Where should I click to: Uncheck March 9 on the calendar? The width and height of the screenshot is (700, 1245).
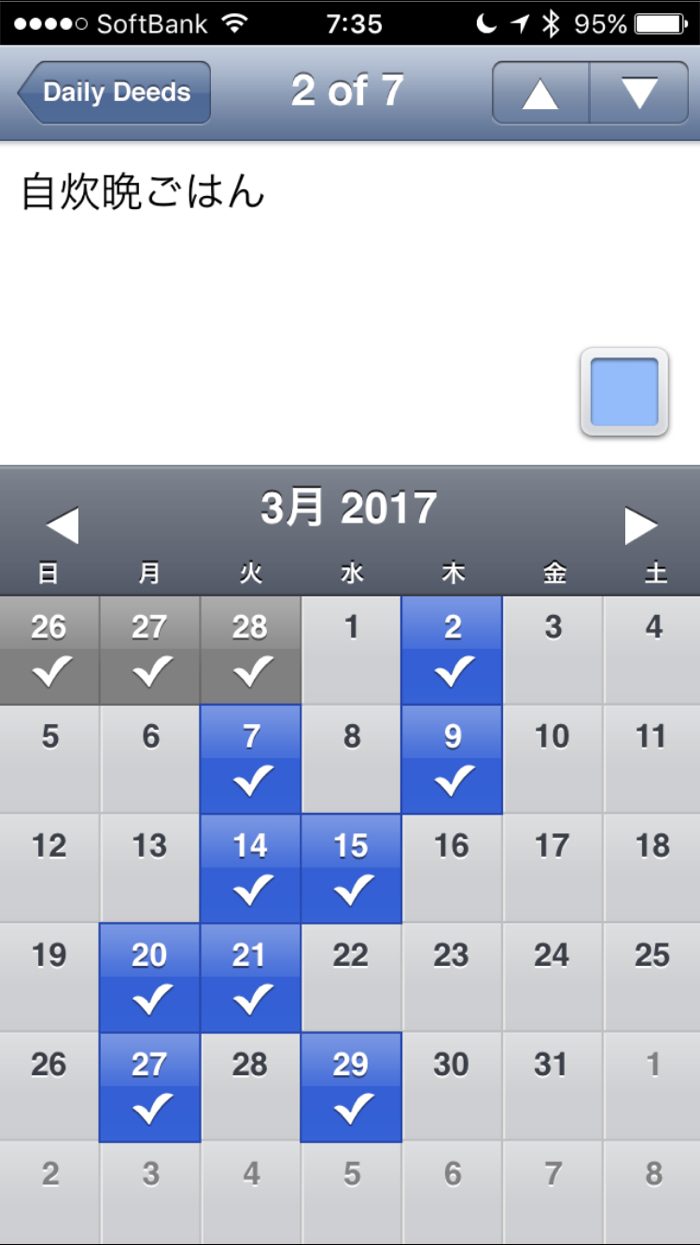point(452,758)
